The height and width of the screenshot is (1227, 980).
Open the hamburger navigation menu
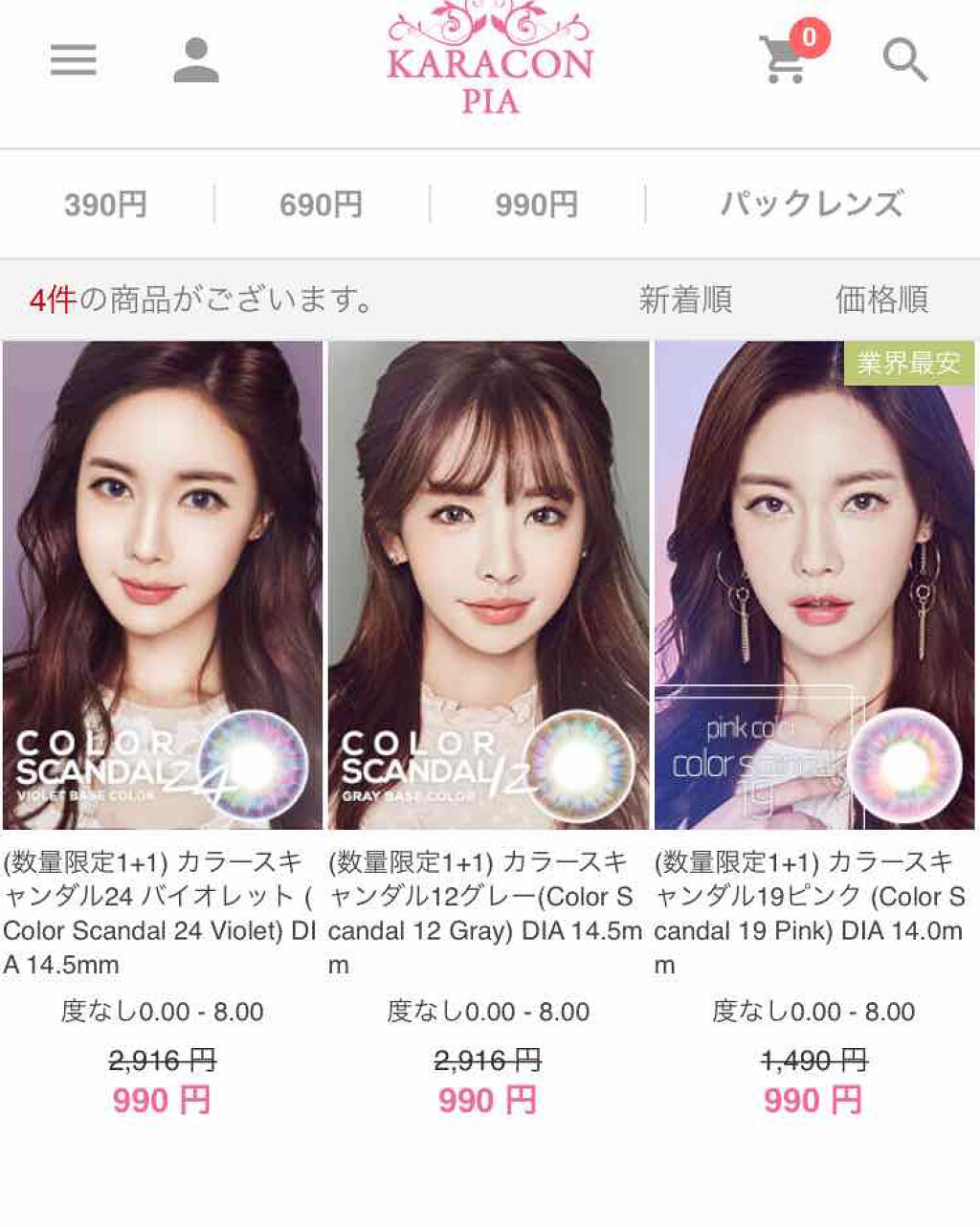[x=73, y=60]
